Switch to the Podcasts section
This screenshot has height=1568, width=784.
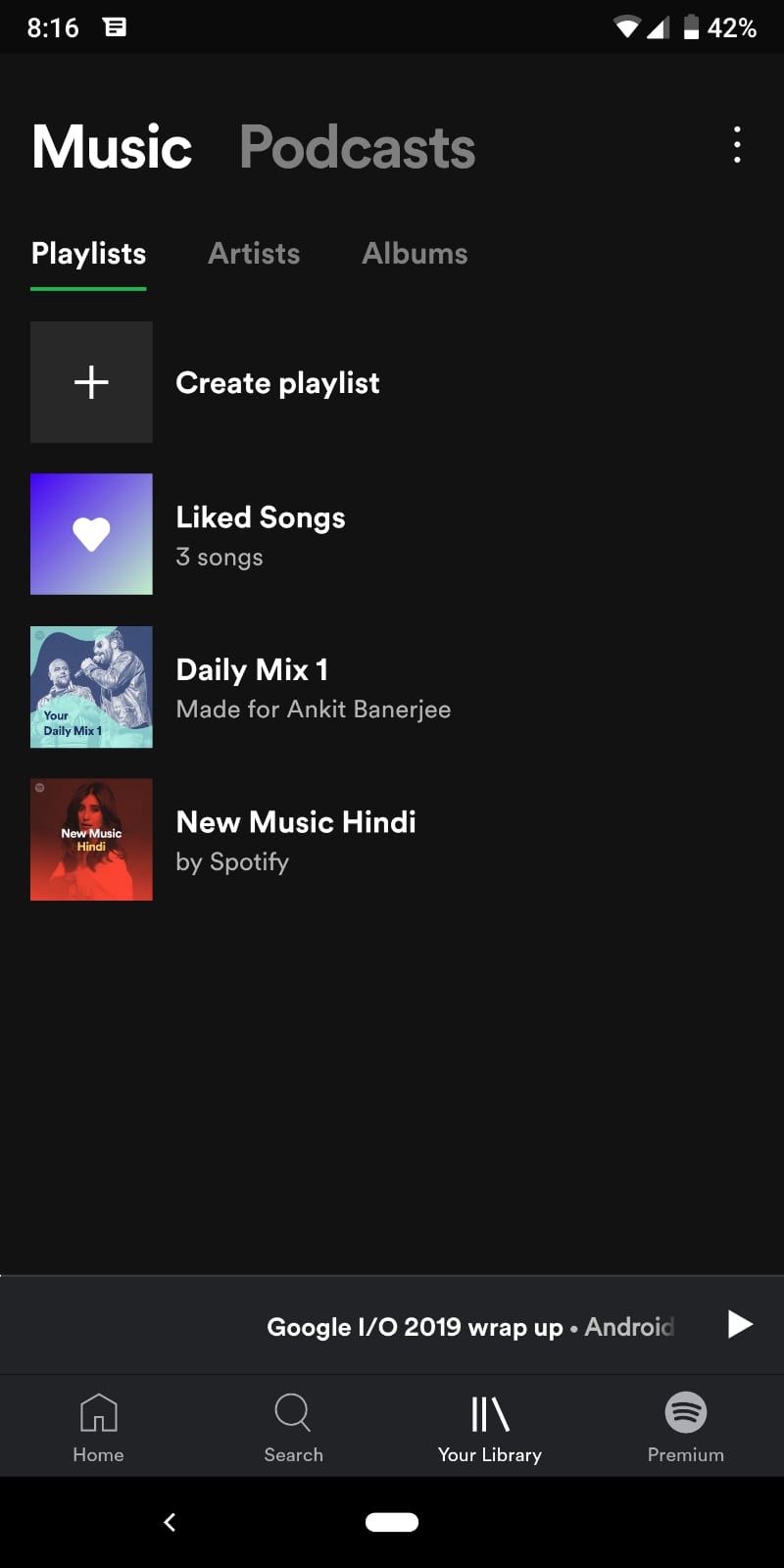click(357, 147)
